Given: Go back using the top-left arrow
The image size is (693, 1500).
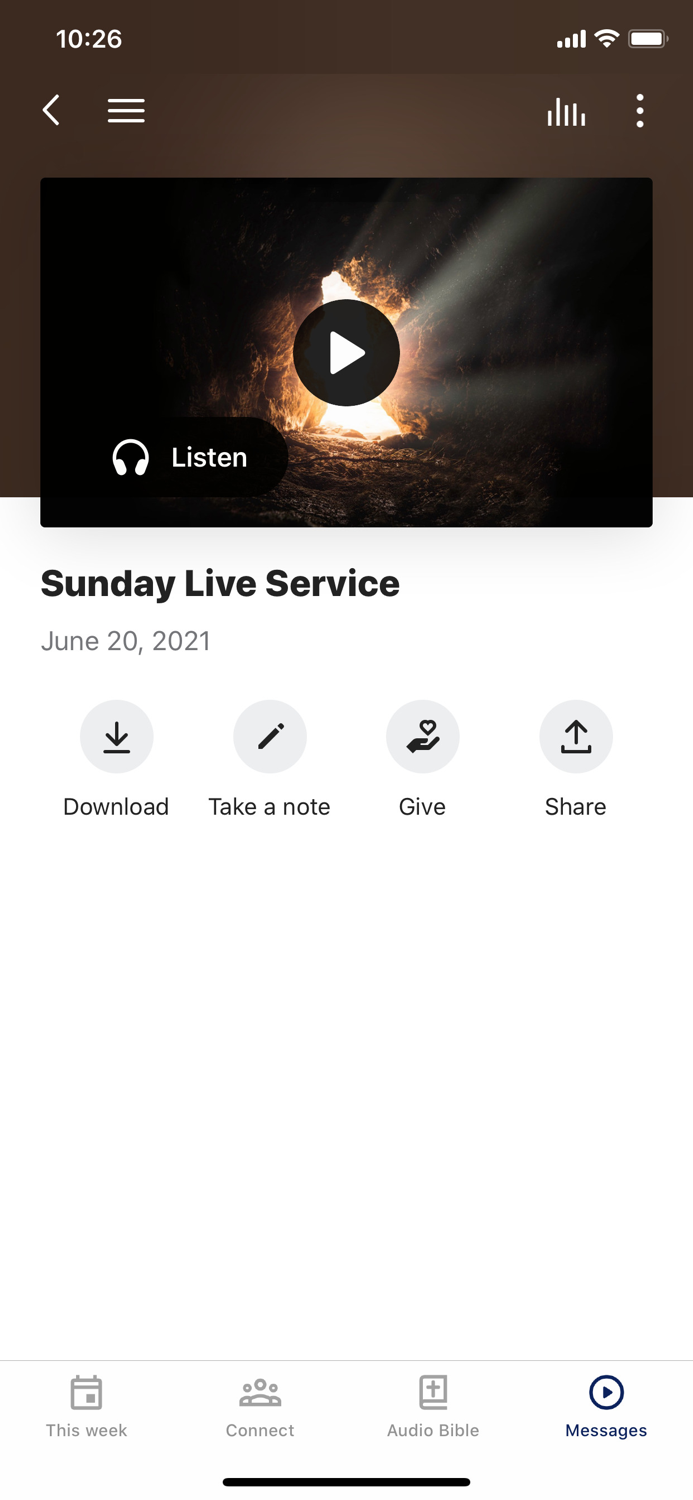Looking at the screenshot, I should coord(52,110).
